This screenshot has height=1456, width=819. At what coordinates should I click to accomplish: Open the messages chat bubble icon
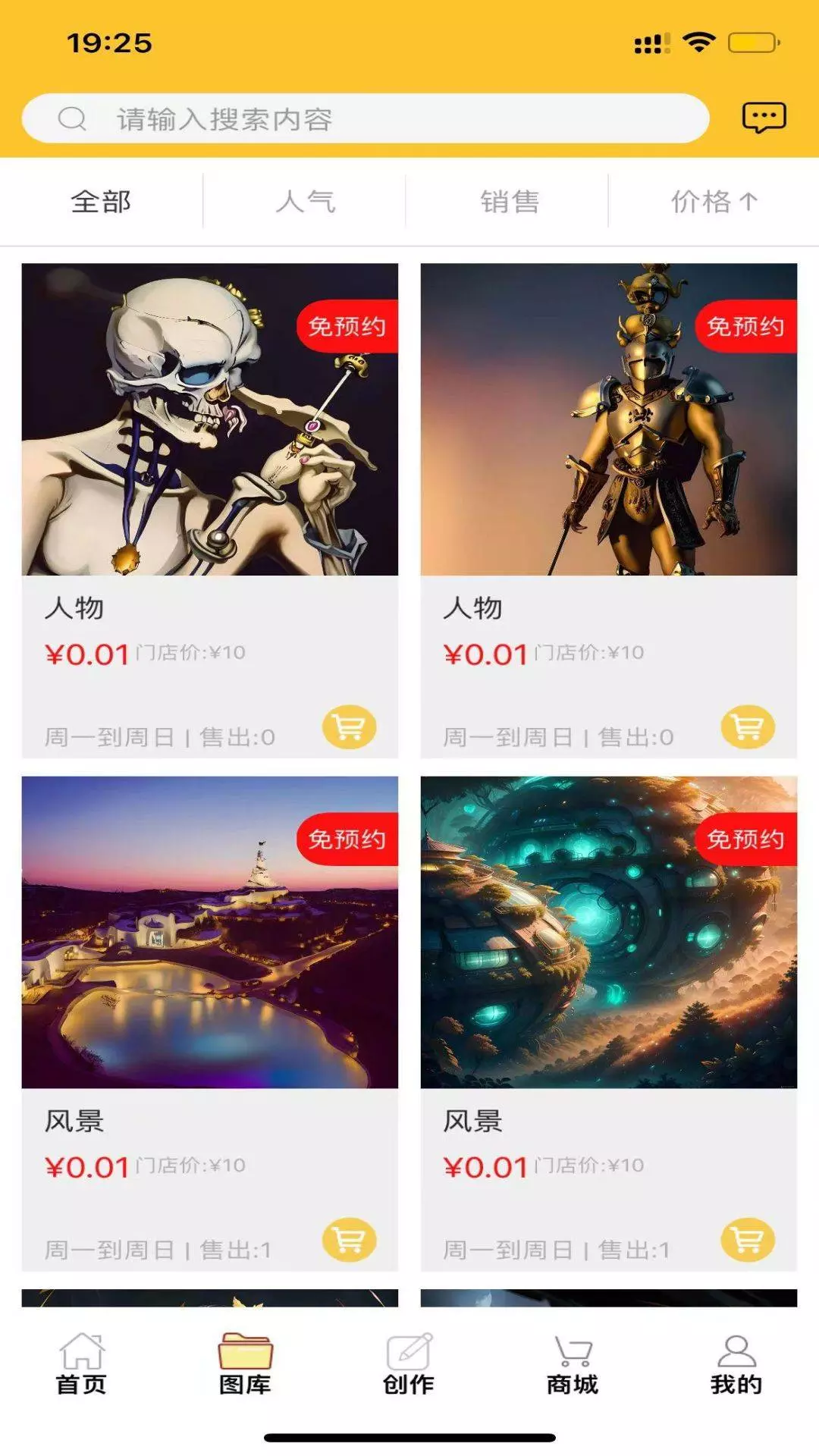click(x=764, y=118)
